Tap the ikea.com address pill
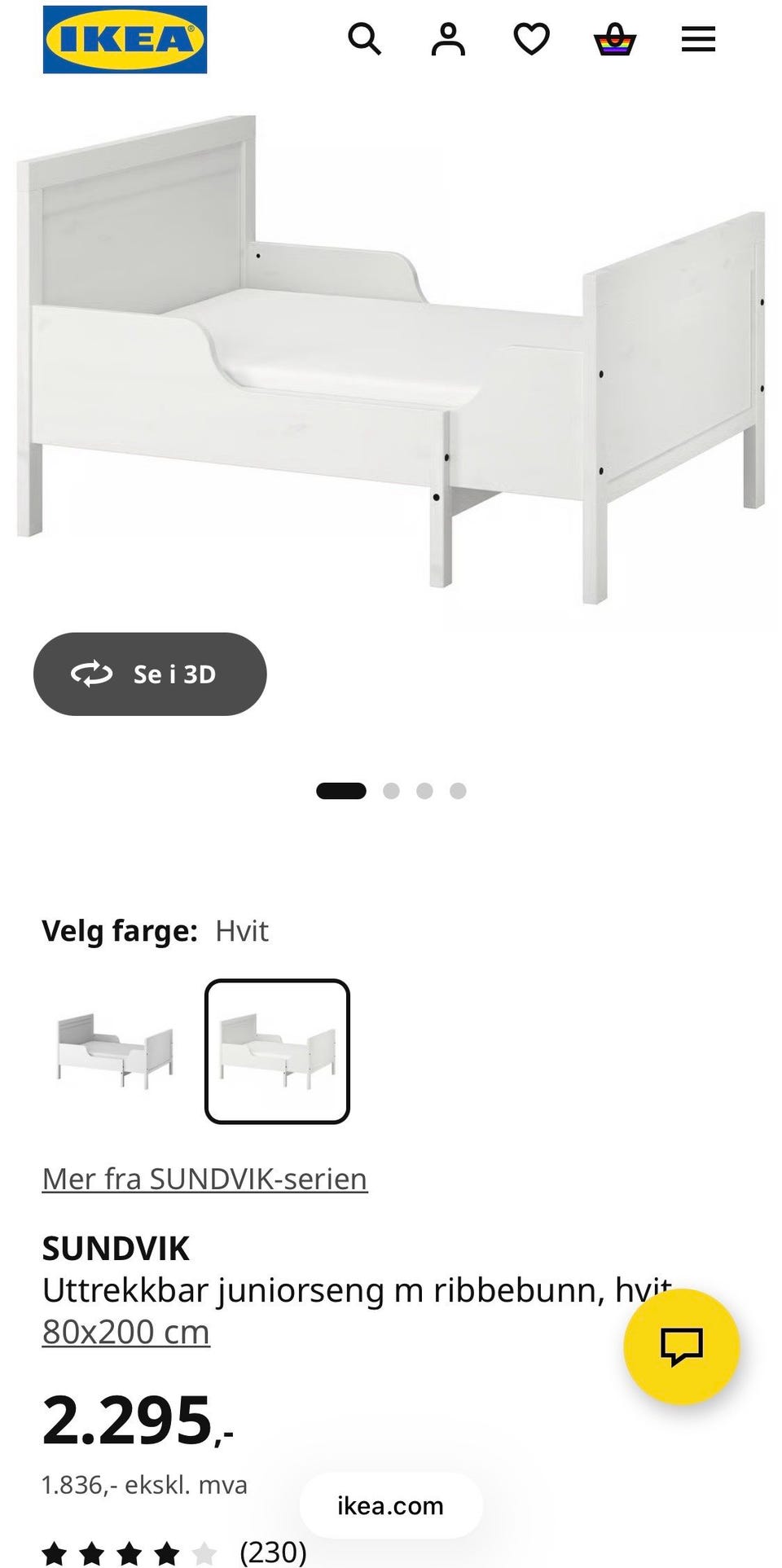Viewport: 782px width, 1568px height. 391,1505
